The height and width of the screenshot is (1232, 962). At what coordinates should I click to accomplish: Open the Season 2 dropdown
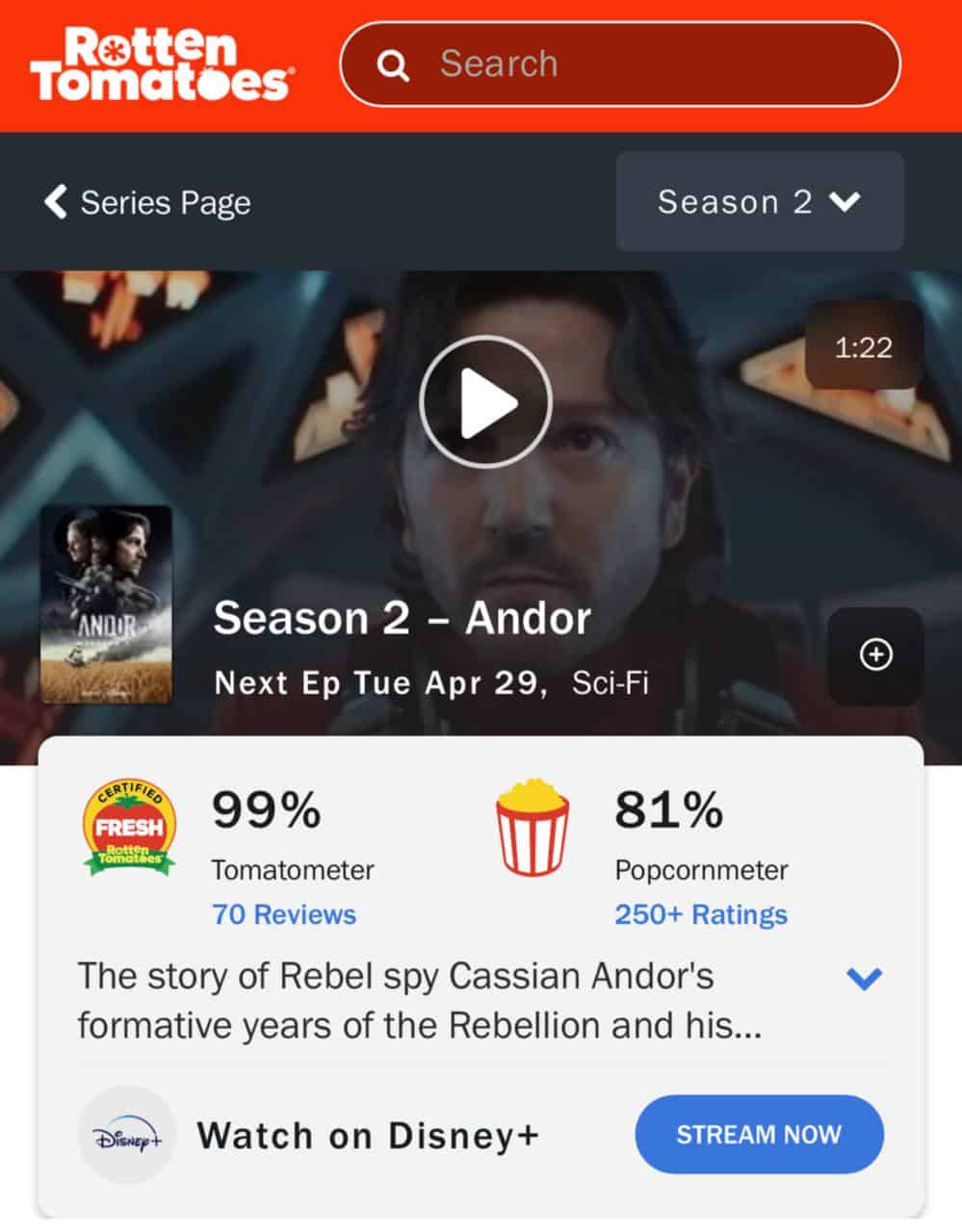tap(759, 201)
